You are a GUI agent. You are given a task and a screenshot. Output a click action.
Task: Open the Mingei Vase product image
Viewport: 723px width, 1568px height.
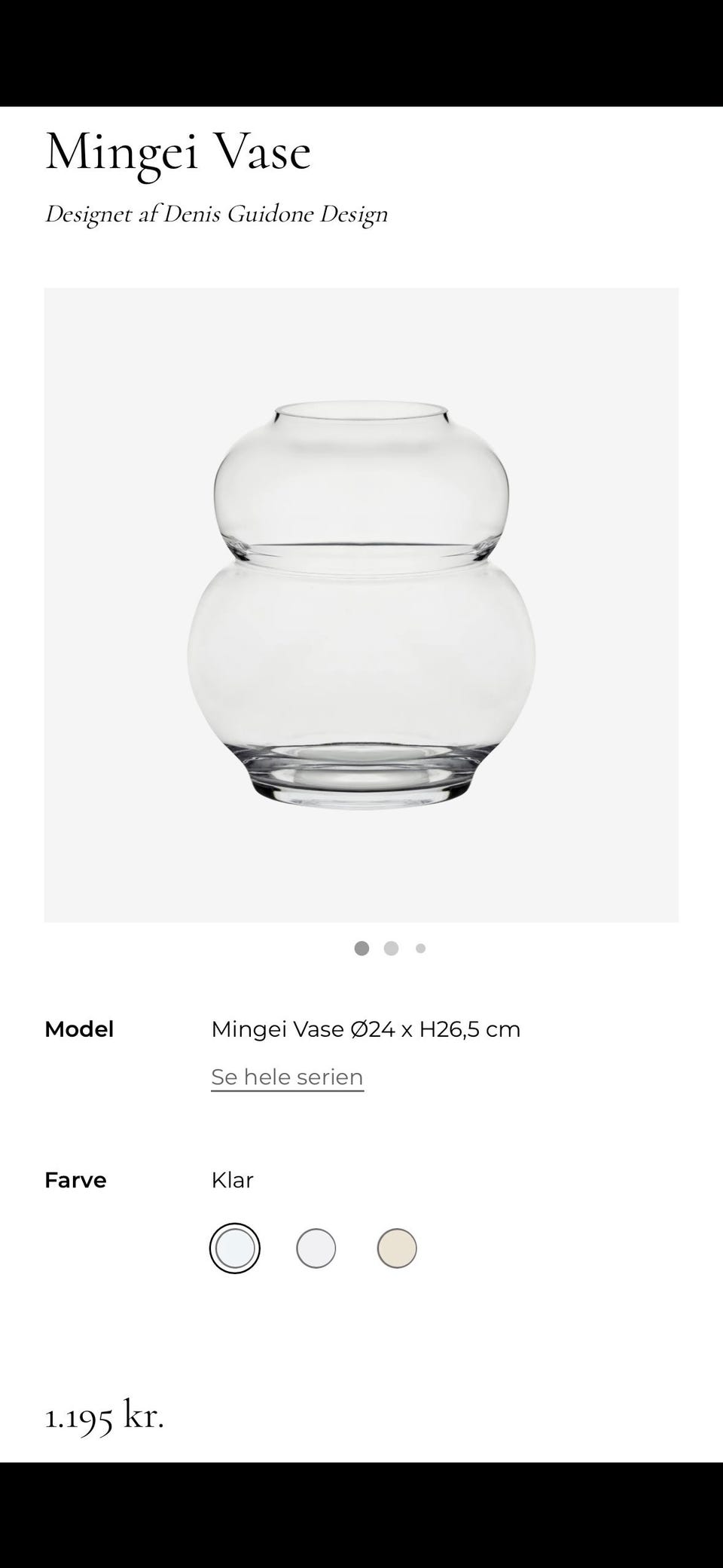(361, 604)
